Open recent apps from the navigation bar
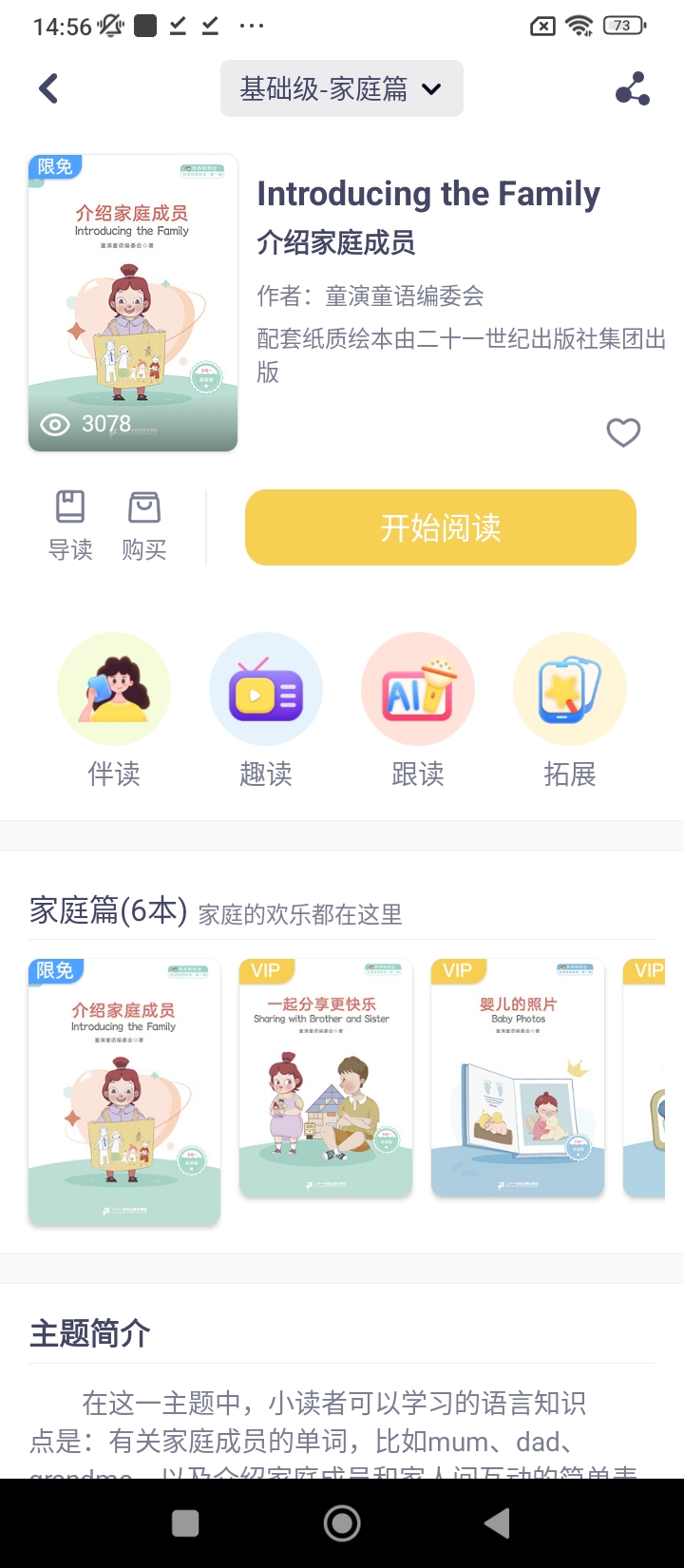The image size is (684, 1568). click(x=185, y=1523)
